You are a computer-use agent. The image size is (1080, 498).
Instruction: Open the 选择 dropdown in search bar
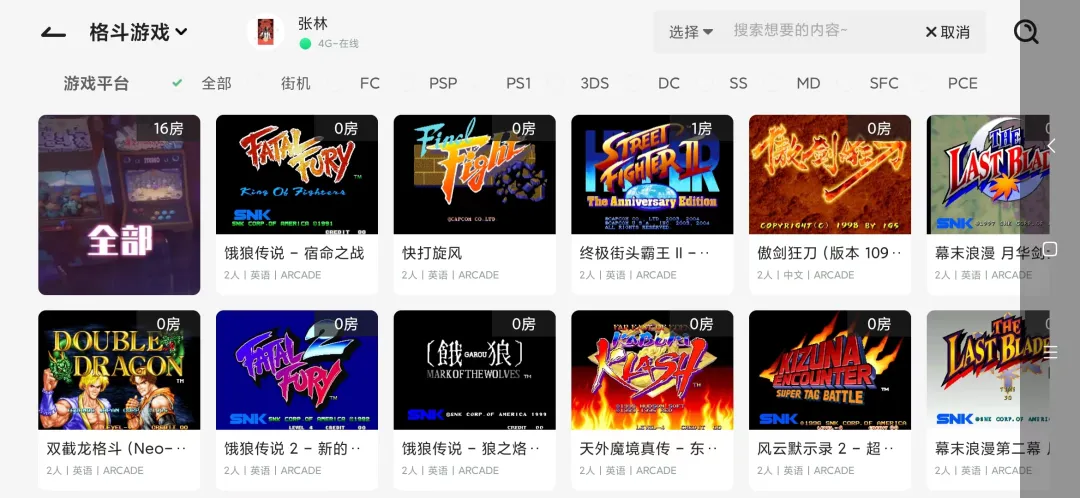(690, 32)
